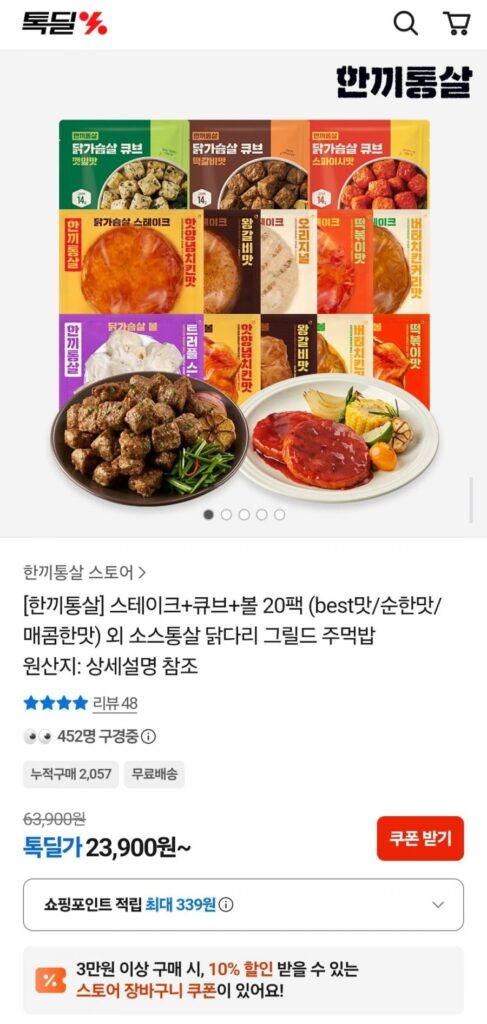The height and width of the screenshot is (1024, 487).
Task: Open the 스토어 장바구니 쿠폰 banner
Action: pos(244,980)
